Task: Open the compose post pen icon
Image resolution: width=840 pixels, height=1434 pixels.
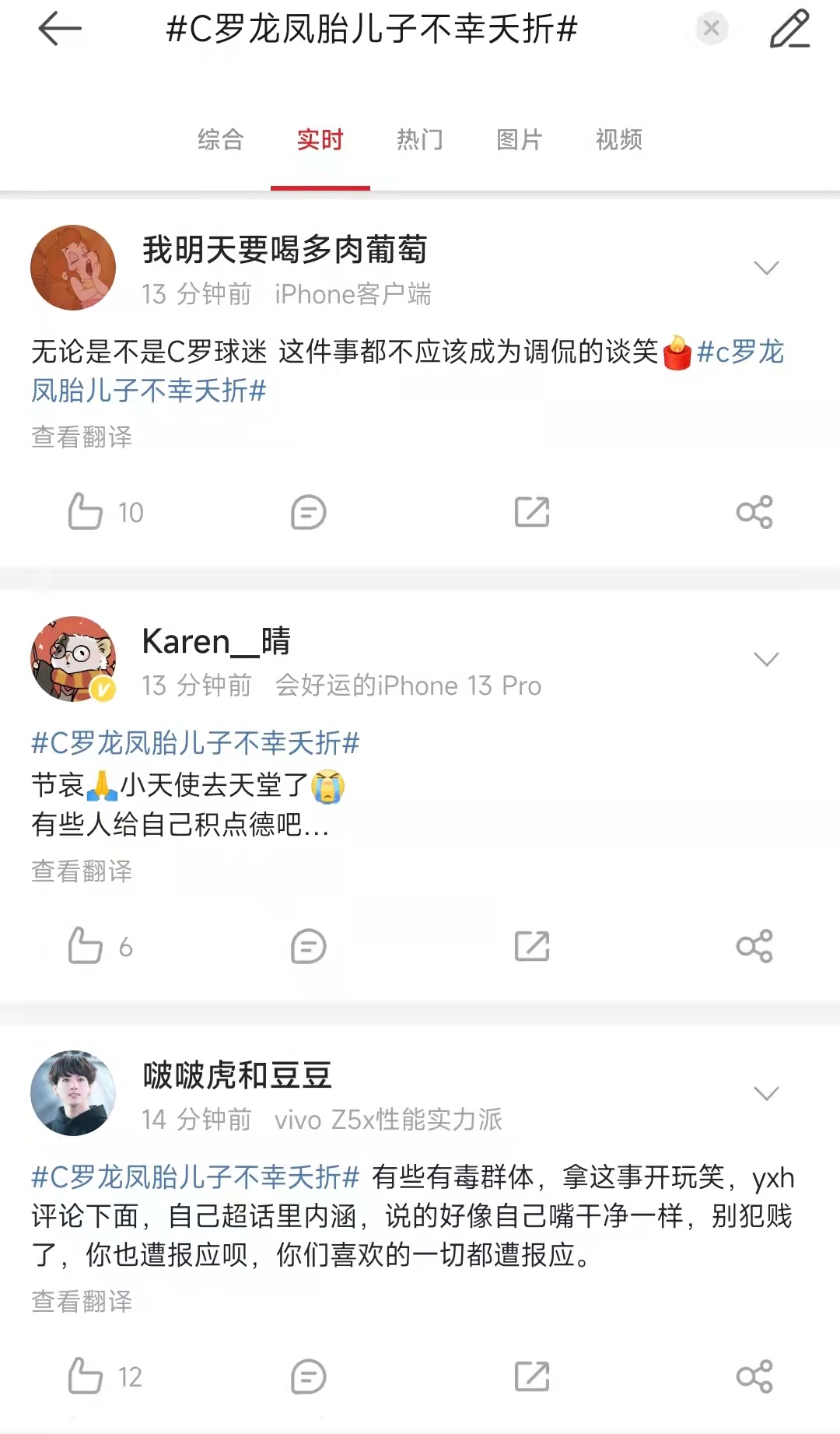Action: point(792,31)
